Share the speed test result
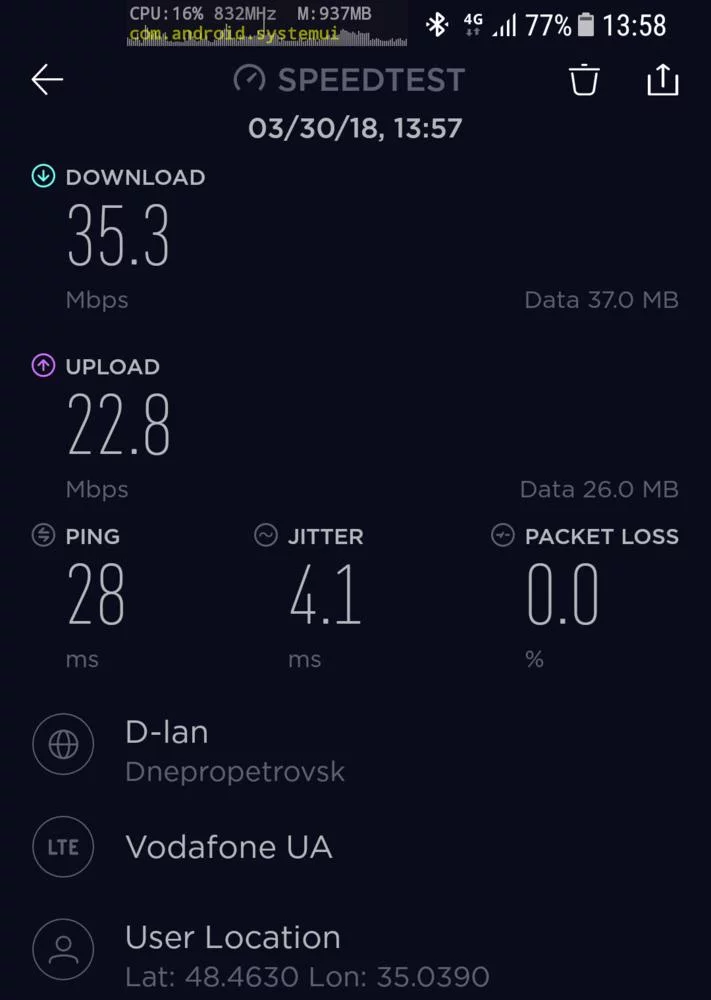 pos(662,80)
